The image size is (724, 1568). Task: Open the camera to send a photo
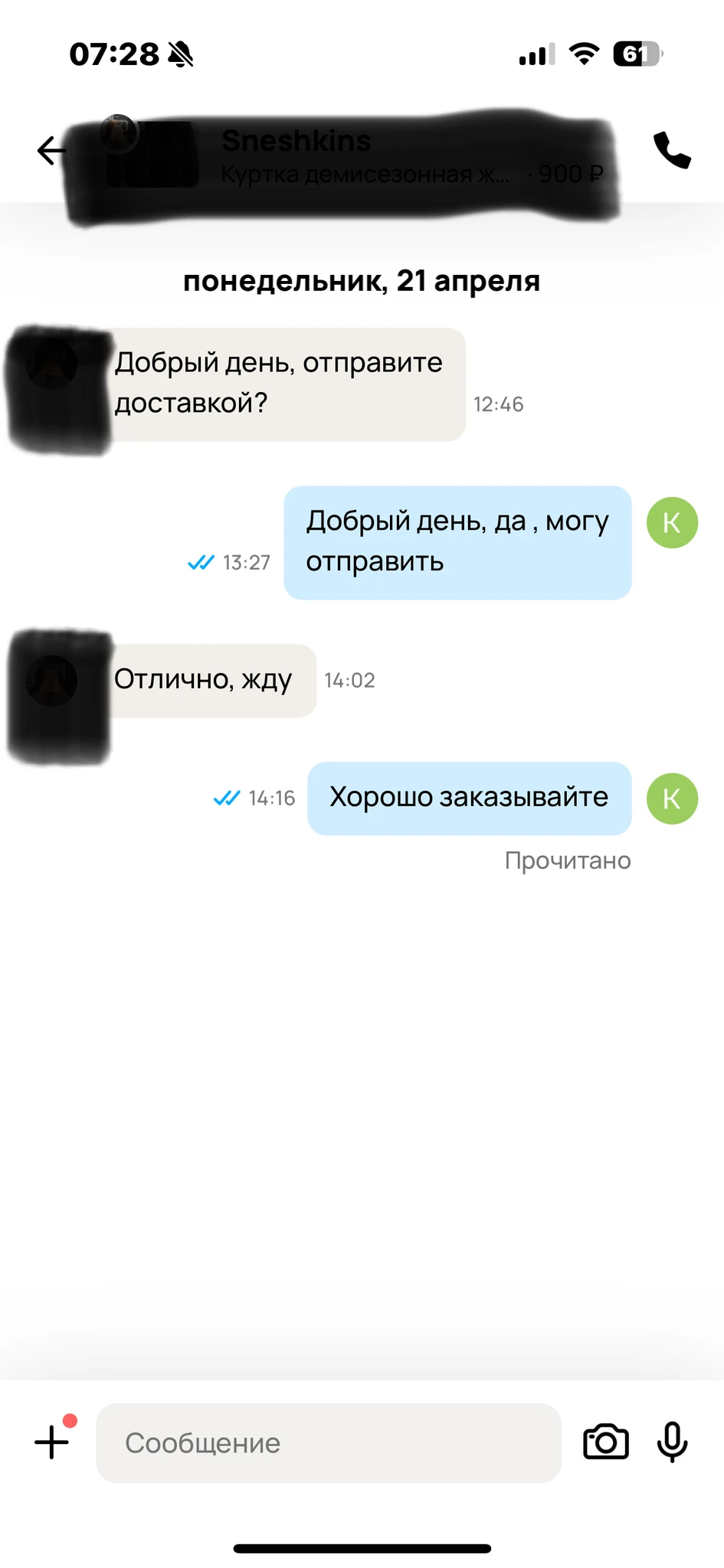tap(605, 1442)
